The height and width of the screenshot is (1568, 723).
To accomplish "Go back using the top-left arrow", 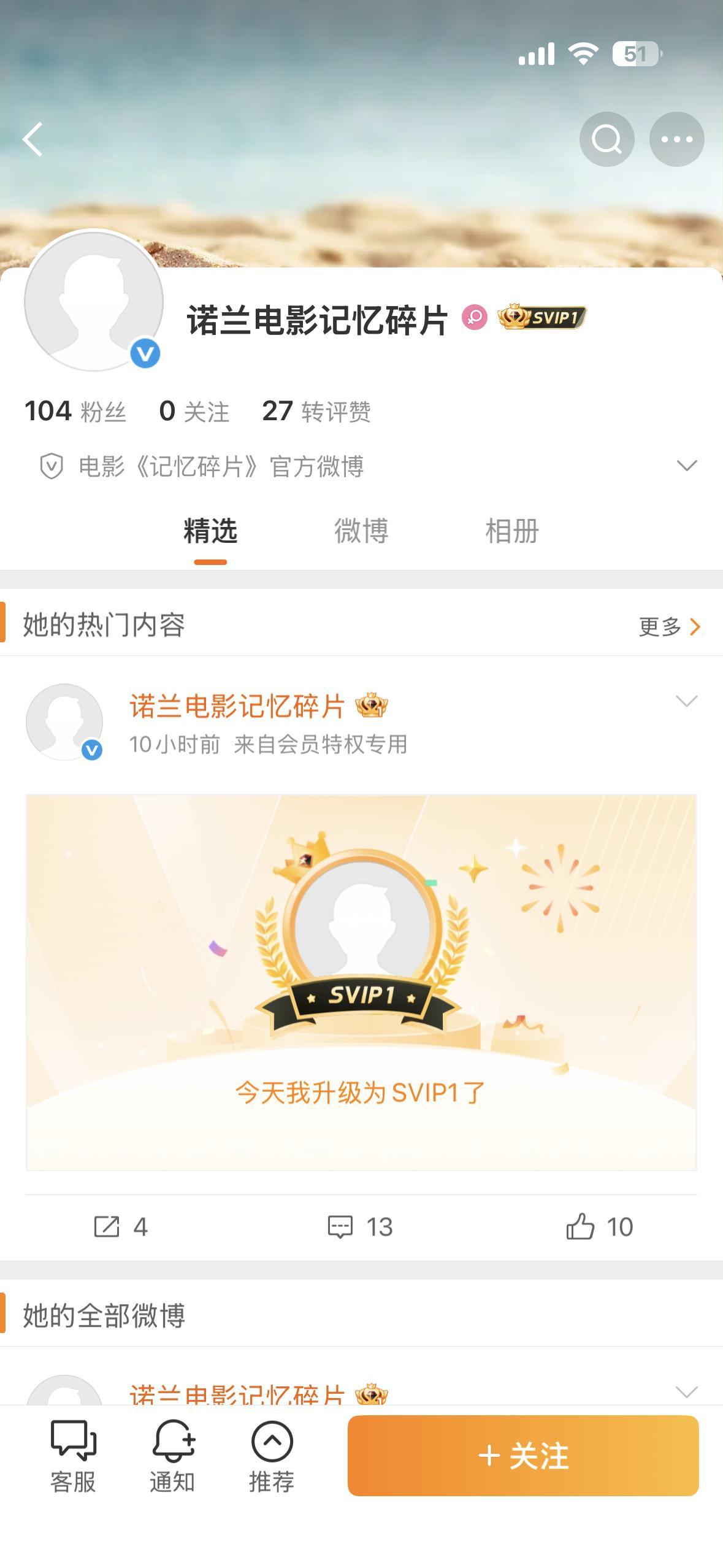I will pyautogui.click(x=32, y=139).
